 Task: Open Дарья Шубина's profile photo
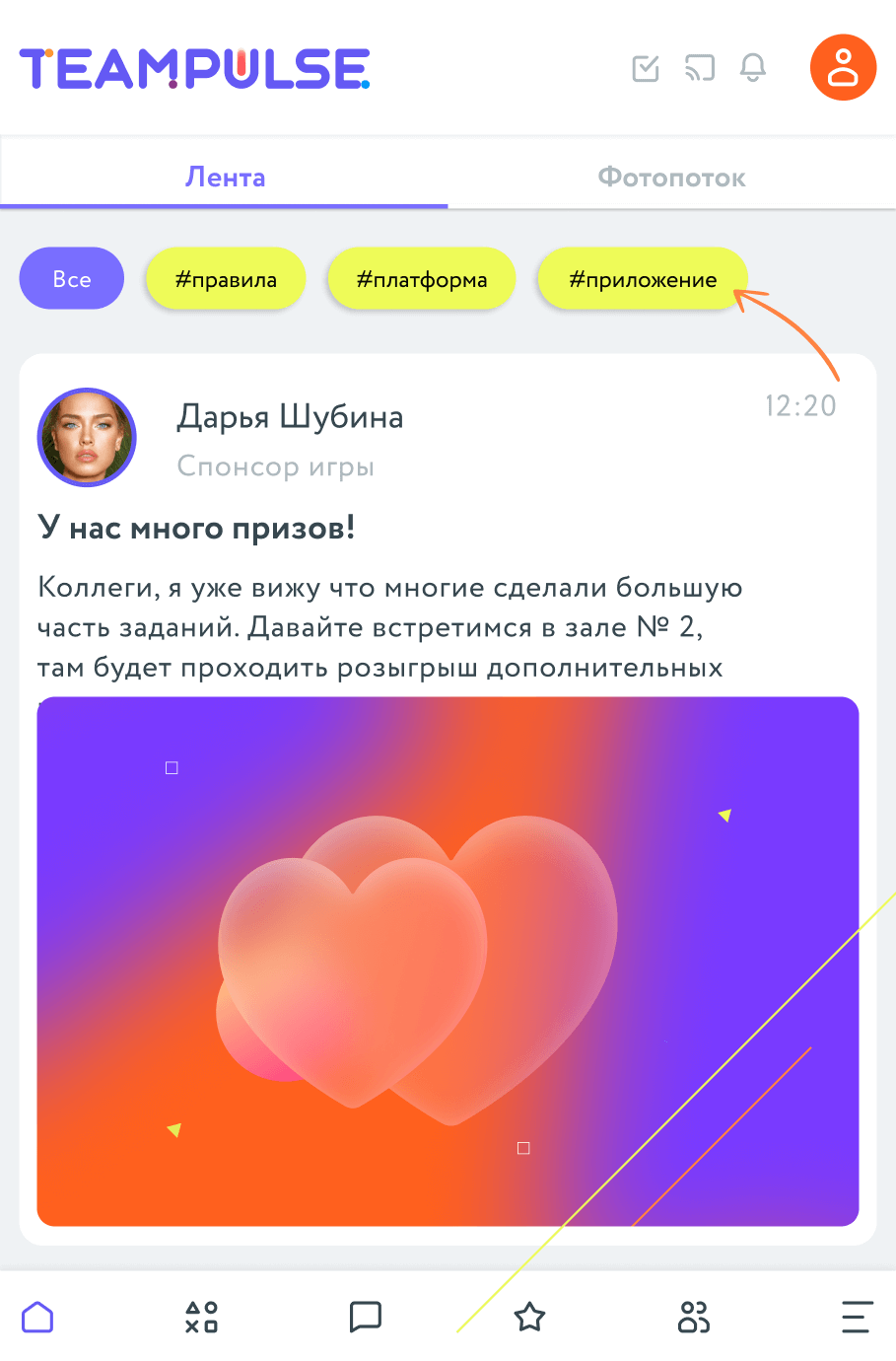87,437
